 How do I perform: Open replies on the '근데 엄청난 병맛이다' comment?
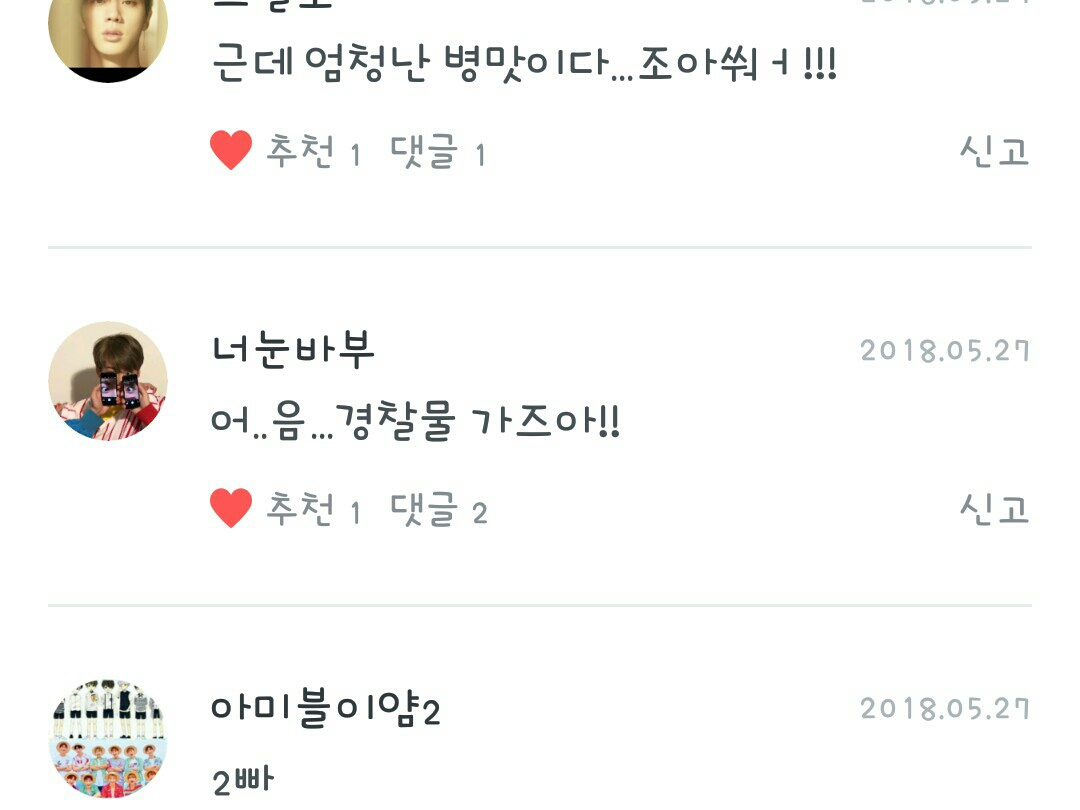click(x=437, y=153)
